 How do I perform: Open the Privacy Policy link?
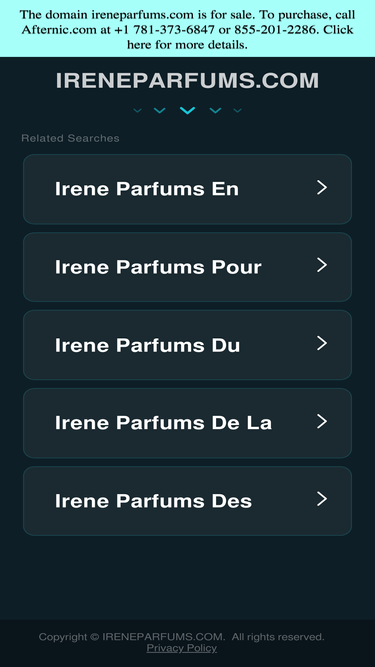point(182,648)
